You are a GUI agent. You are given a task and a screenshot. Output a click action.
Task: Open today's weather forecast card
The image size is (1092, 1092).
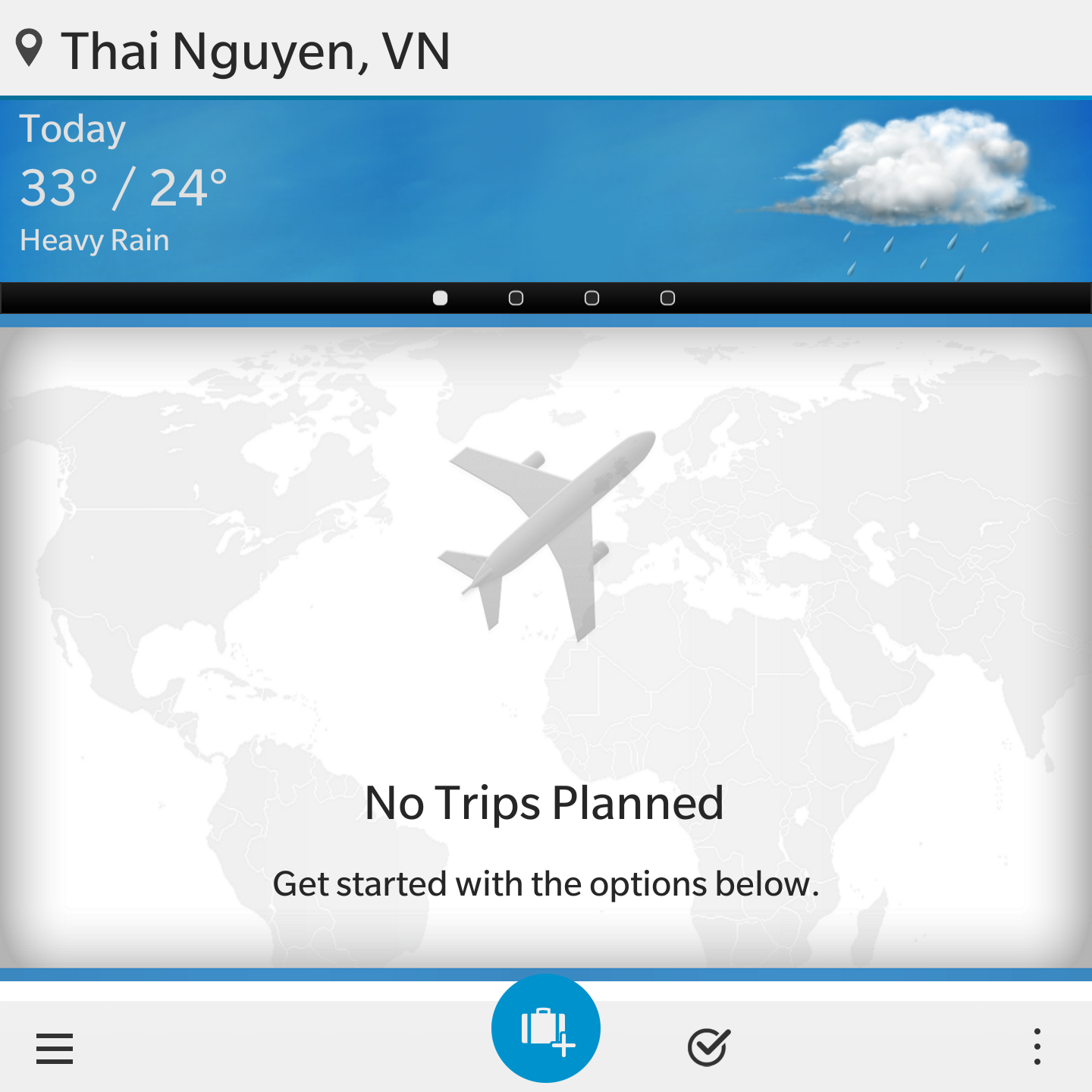546,190
